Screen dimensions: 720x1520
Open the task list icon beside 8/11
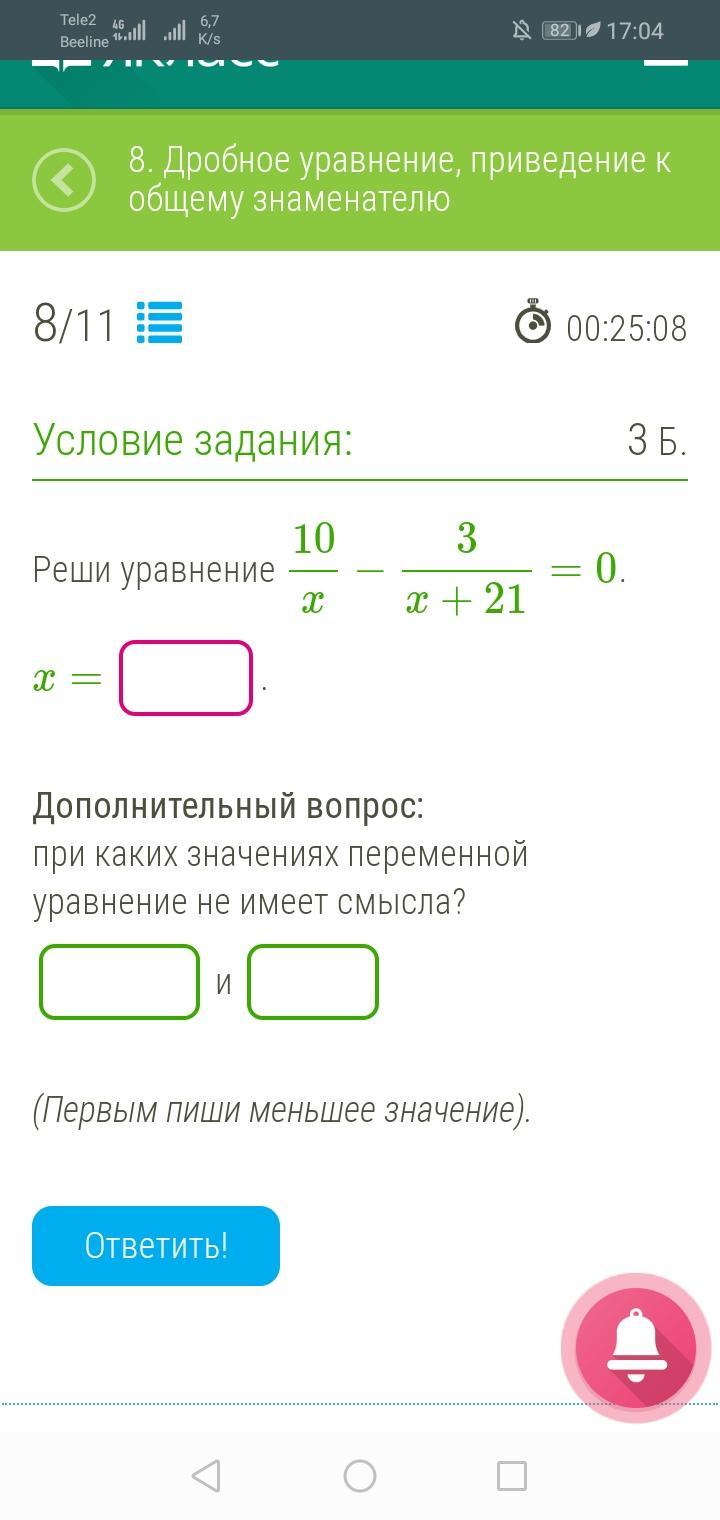coord(159,323)
